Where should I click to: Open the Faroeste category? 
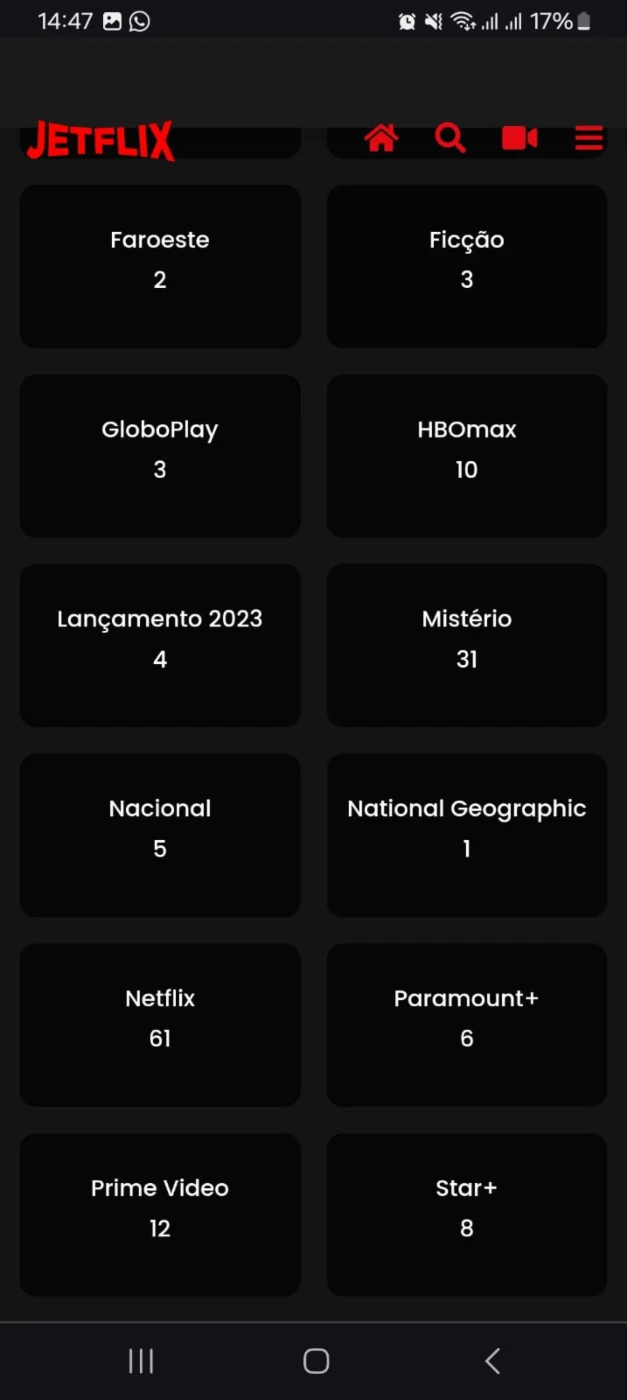(160, 266)
